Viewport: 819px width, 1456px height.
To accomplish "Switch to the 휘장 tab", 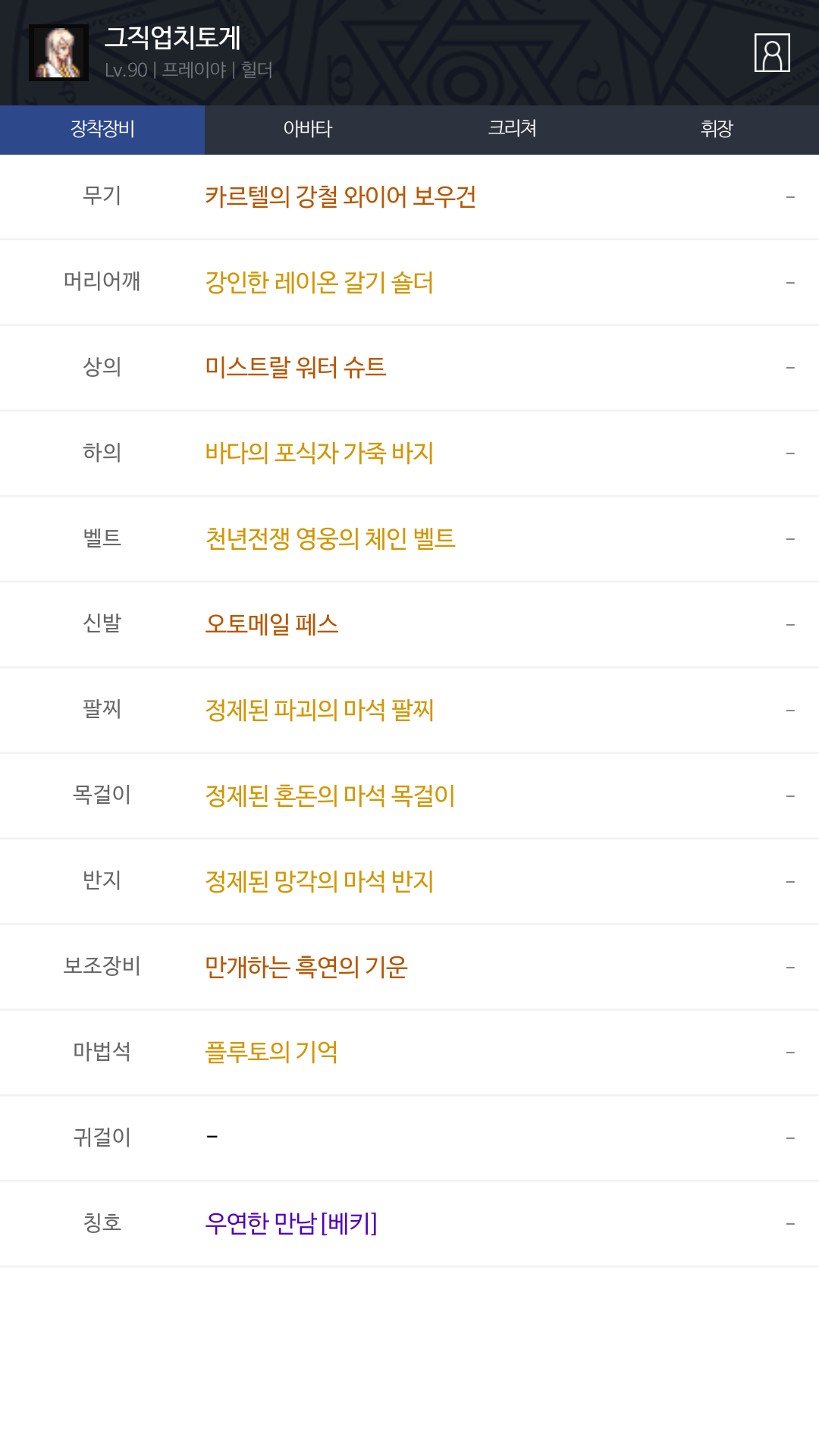I will (717, 130).
